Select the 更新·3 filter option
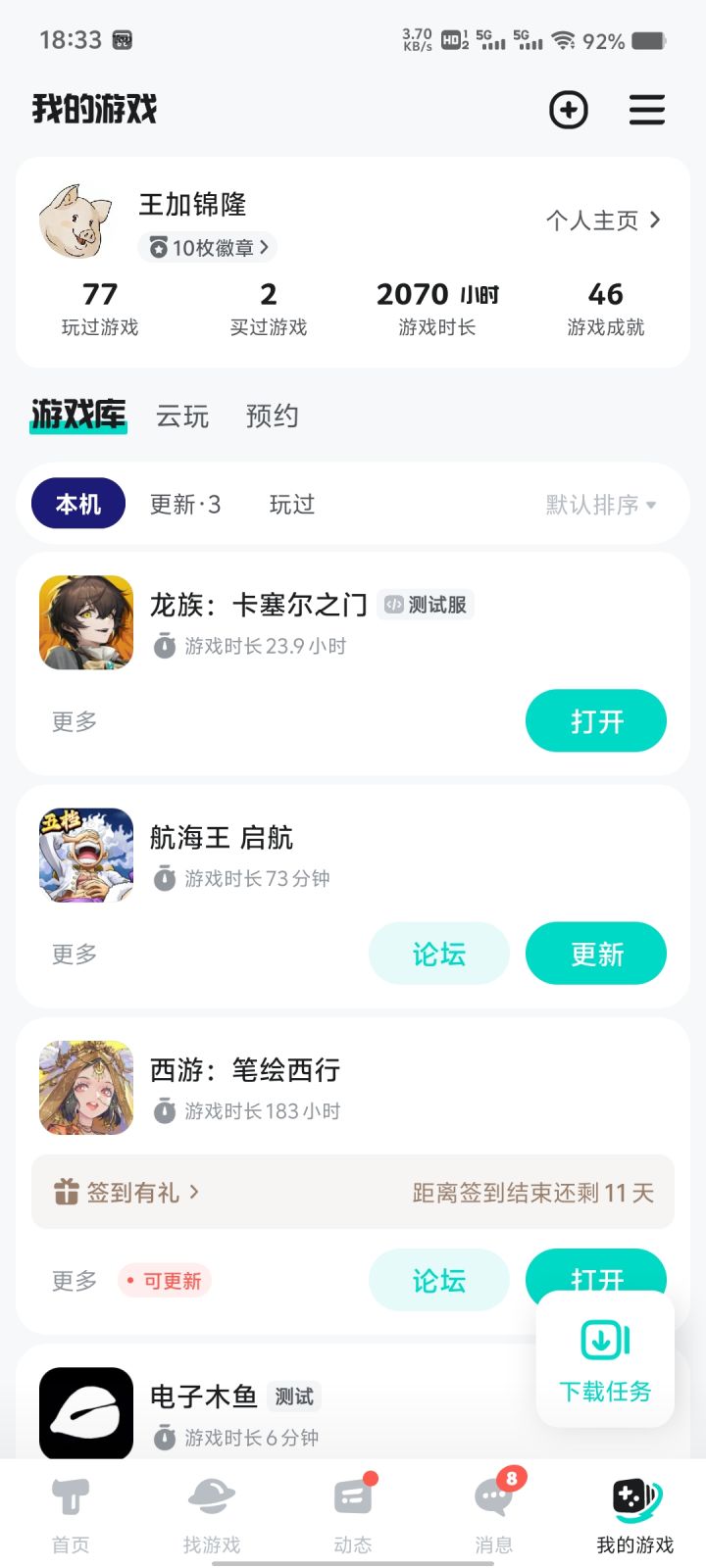The width and height of the screenshot is (706, 1568). pyautogui.click(x=184, y=504)
